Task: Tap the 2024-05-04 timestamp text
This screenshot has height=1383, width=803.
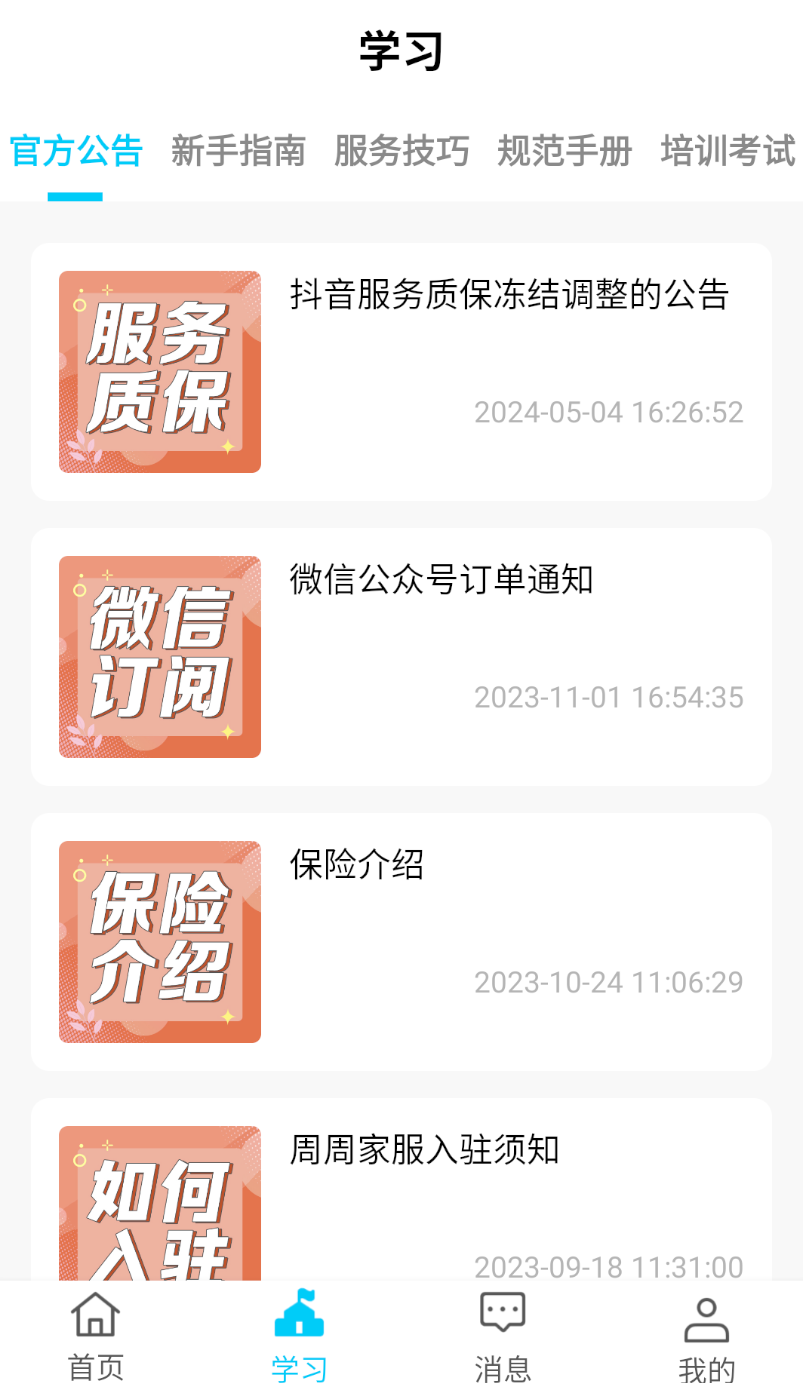Action: [610, 412]
